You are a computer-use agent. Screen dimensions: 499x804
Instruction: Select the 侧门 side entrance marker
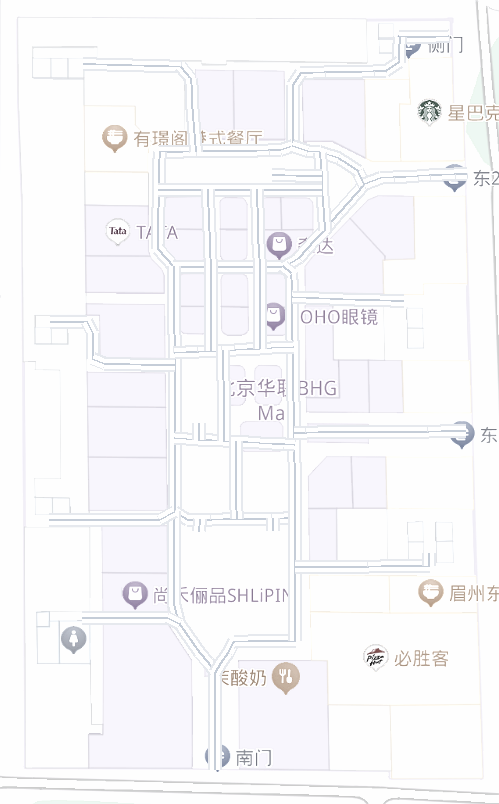click(x=413, y=48)
